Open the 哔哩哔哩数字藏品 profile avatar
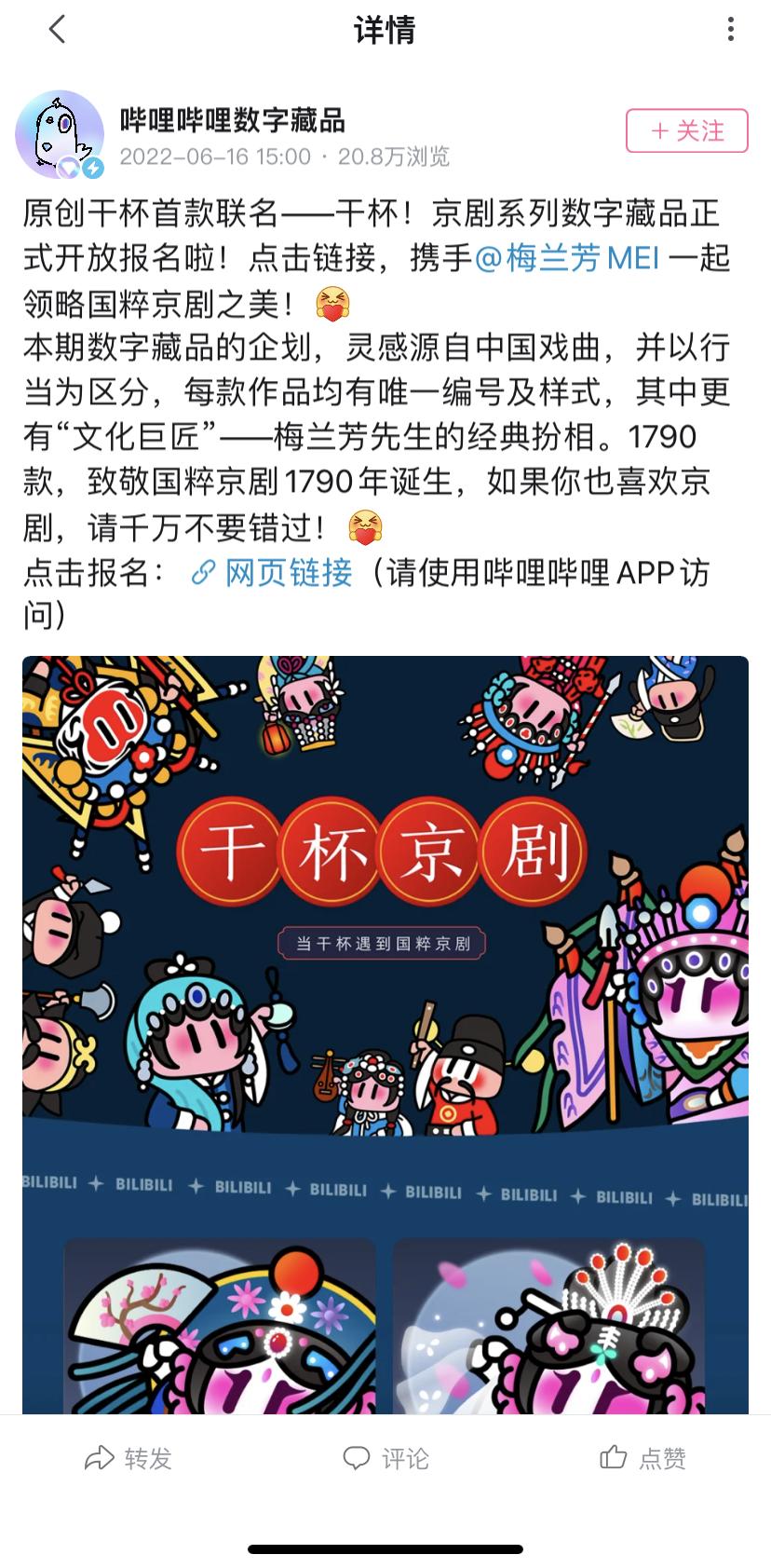This screenshot has height=1568, width=771. 59,135
